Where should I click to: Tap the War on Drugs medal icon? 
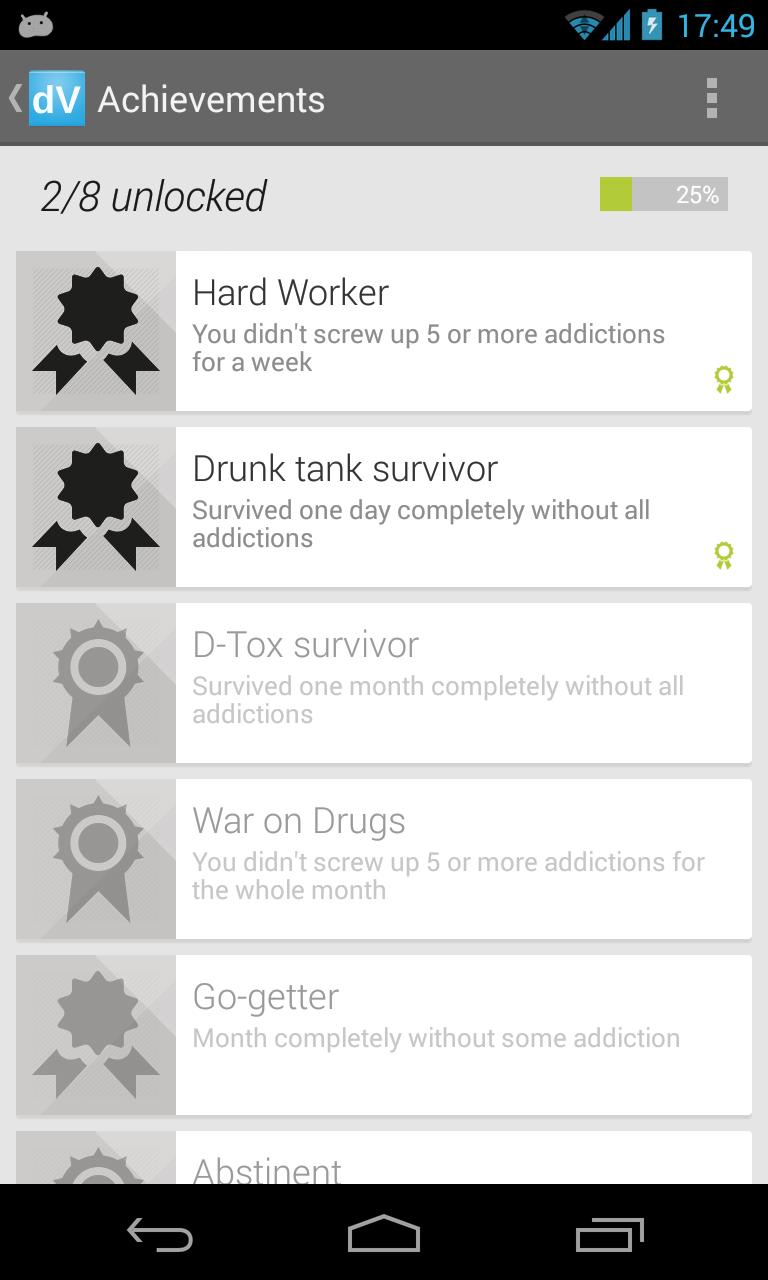click(x=95, y=858)
